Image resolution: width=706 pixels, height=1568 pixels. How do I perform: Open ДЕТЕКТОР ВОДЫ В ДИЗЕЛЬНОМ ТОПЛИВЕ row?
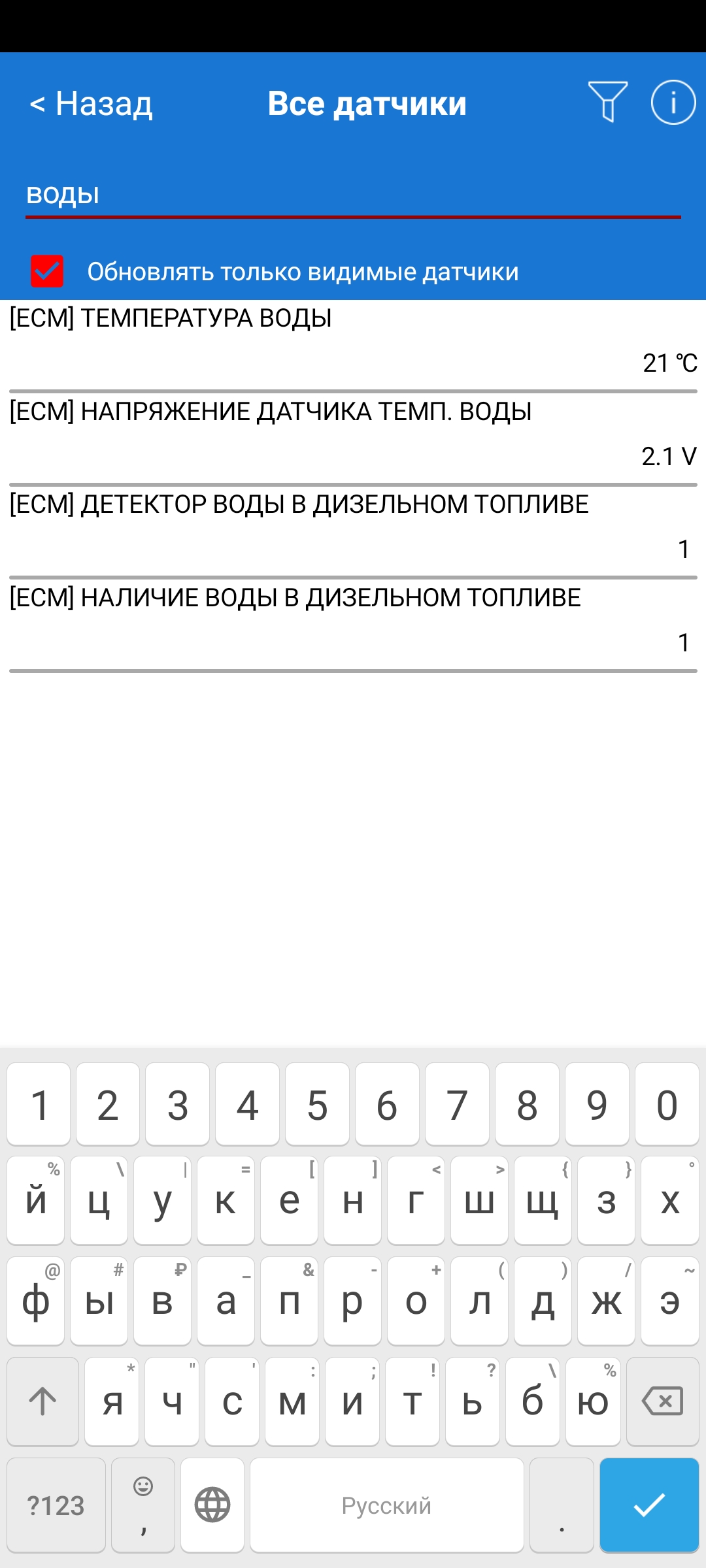coord(353,532)
